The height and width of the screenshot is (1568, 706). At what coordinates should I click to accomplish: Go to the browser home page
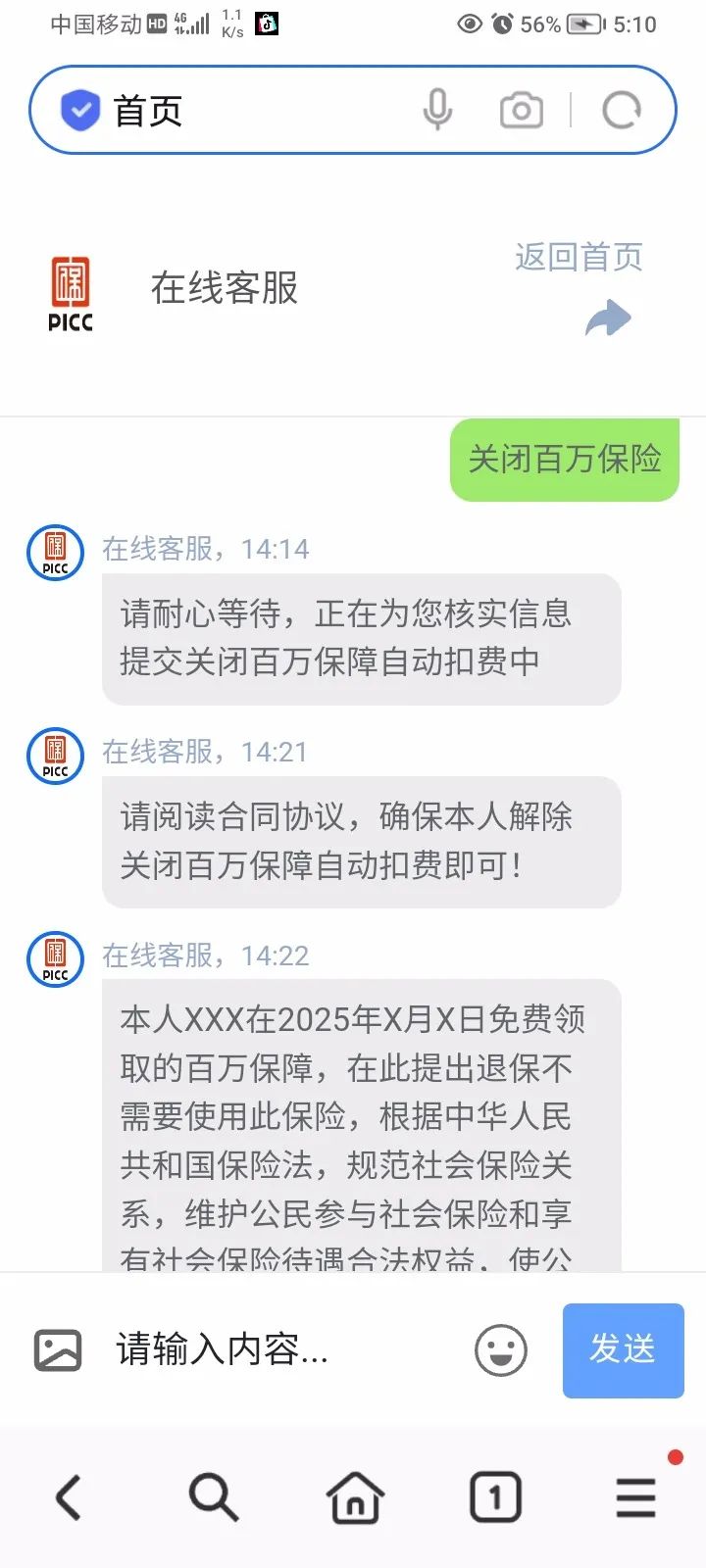click(x=354, y=1497)
